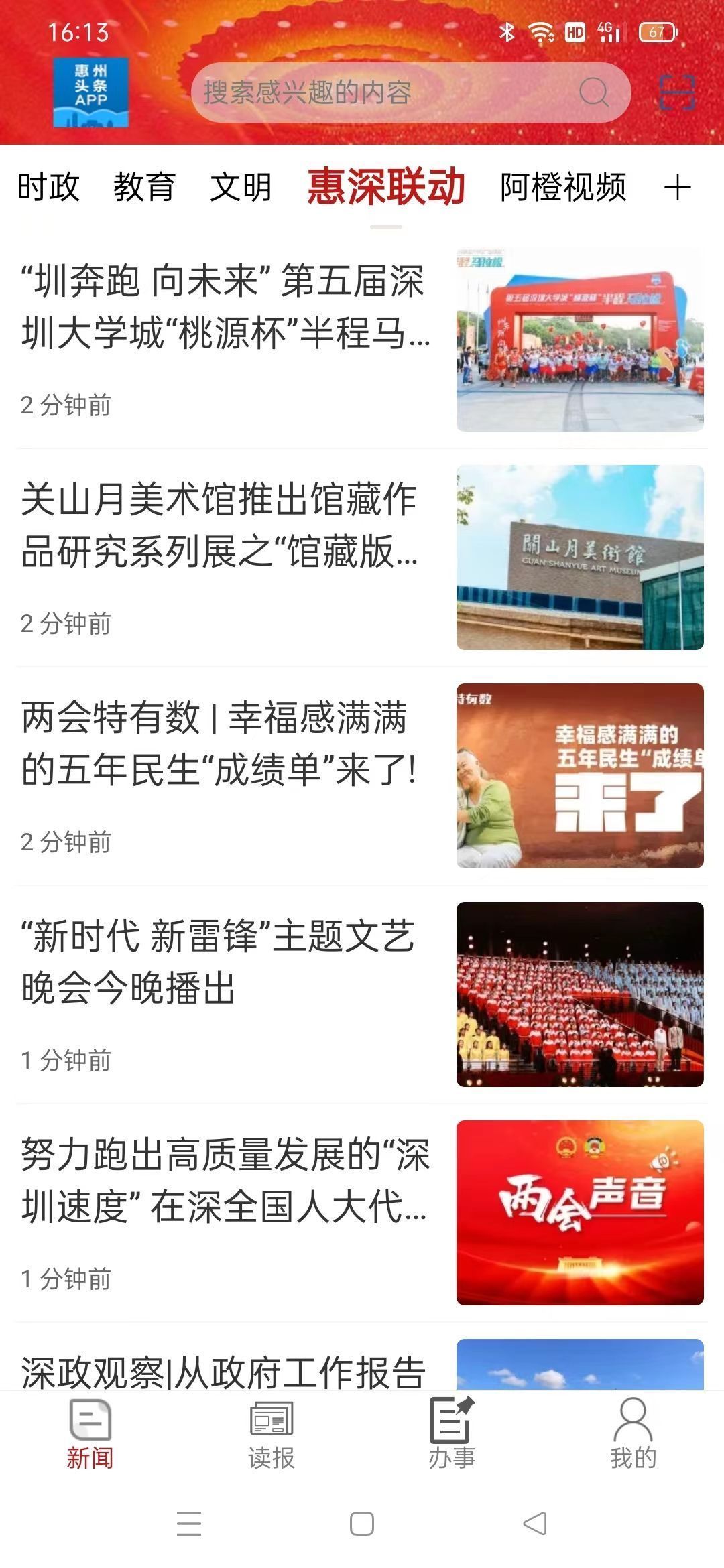Screen dimensions: 724x1568
Task: Open the QR scan icon
Action: tap(676, 92)
